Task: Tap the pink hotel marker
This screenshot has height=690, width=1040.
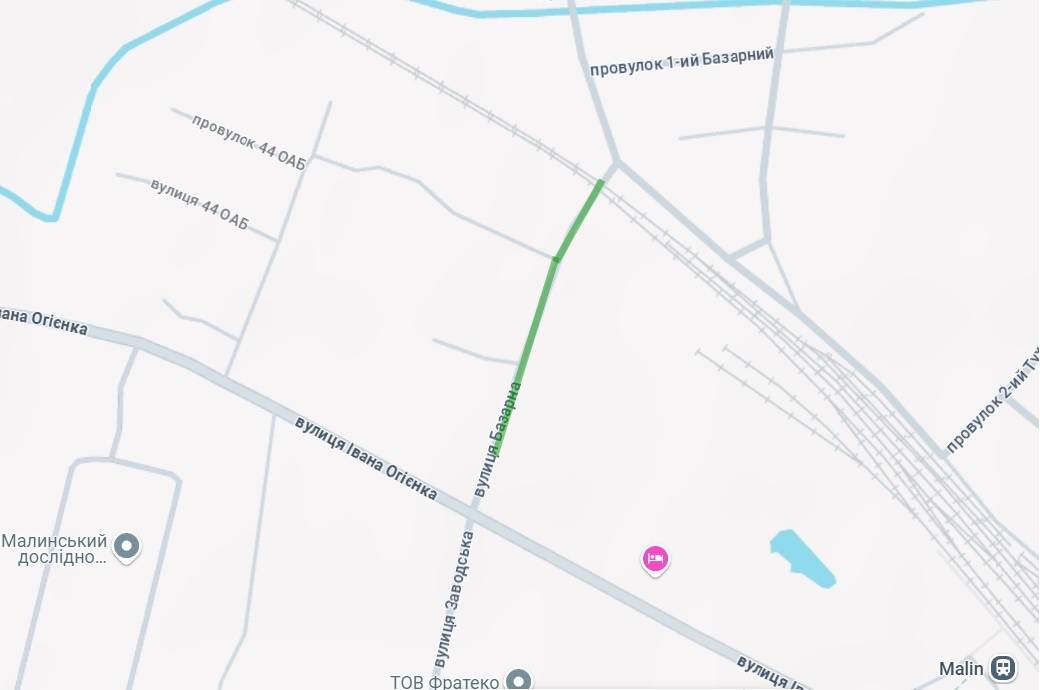Action: (x=655, y=558)
